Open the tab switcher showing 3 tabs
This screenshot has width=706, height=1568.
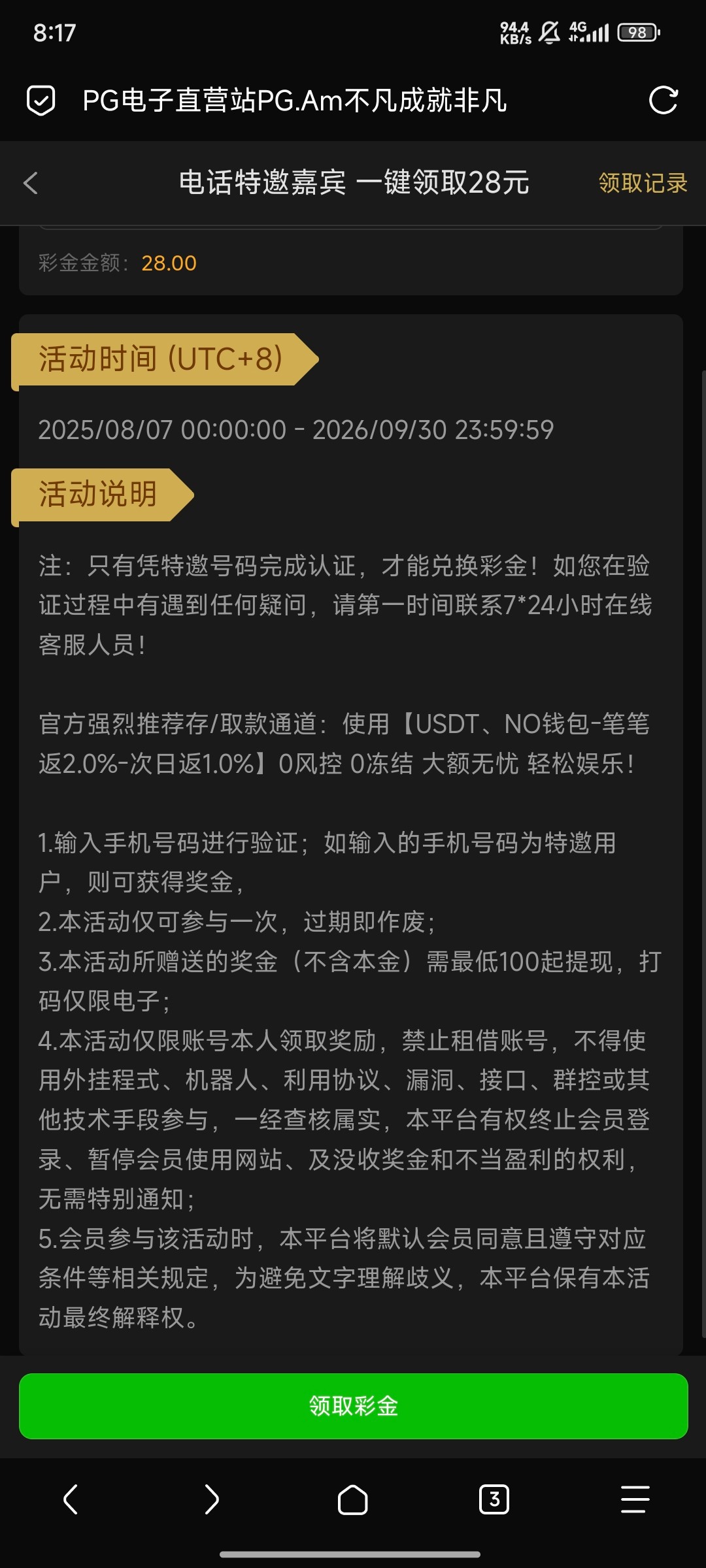(494, 1499)
